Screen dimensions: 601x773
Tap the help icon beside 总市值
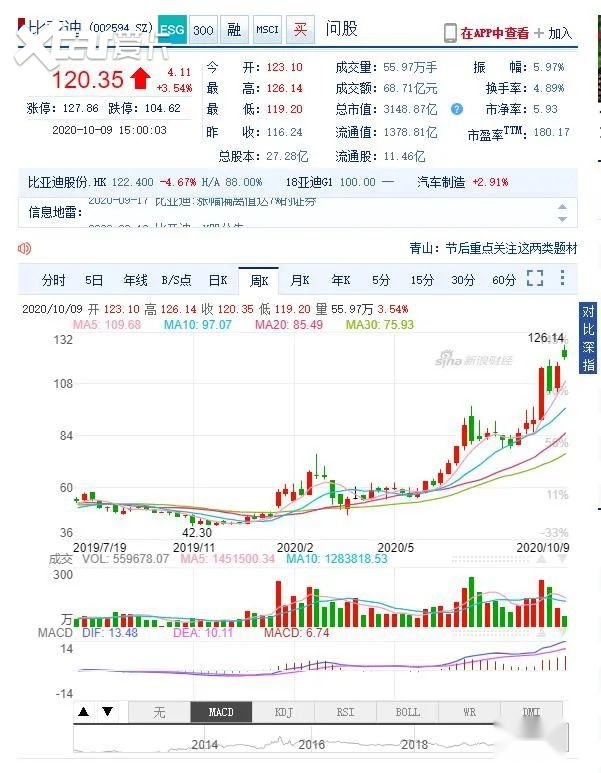point(456,108)
